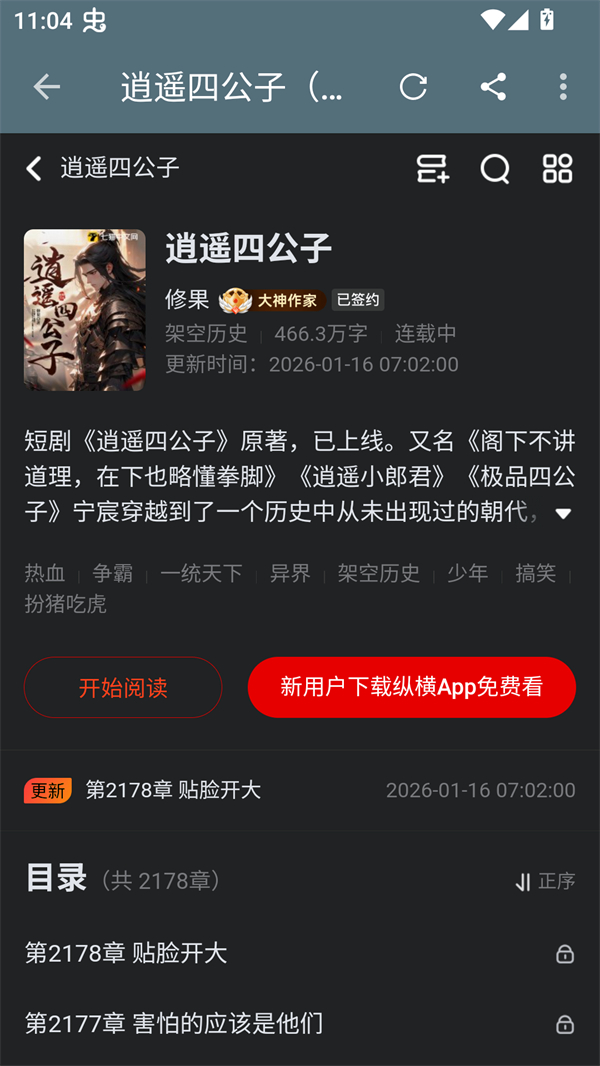This screenshot has height=1066, width=600.
Task: Add the book to the bookshelf
Action: [x=432, y=168]
